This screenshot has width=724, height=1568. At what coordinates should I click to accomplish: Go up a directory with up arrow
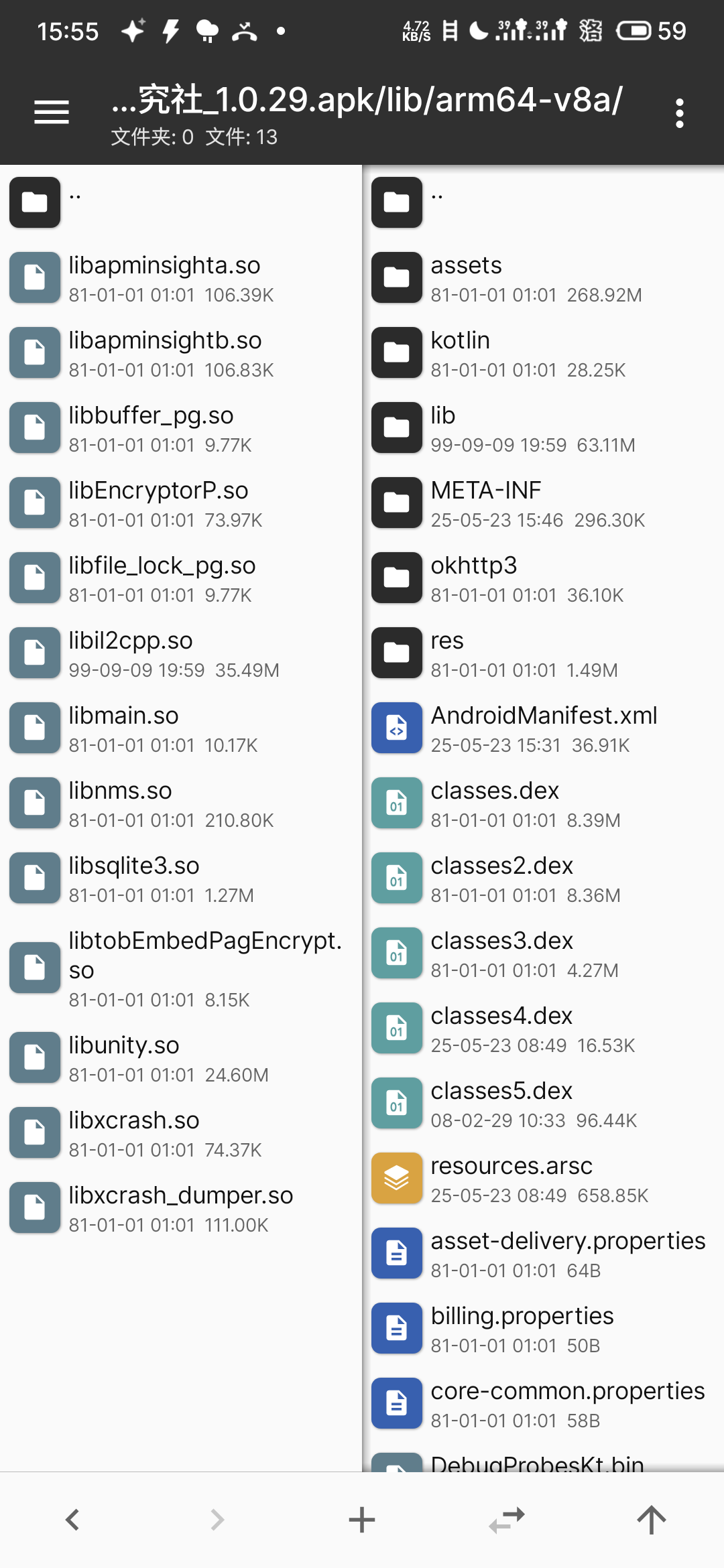click(x=651, y=1520)
